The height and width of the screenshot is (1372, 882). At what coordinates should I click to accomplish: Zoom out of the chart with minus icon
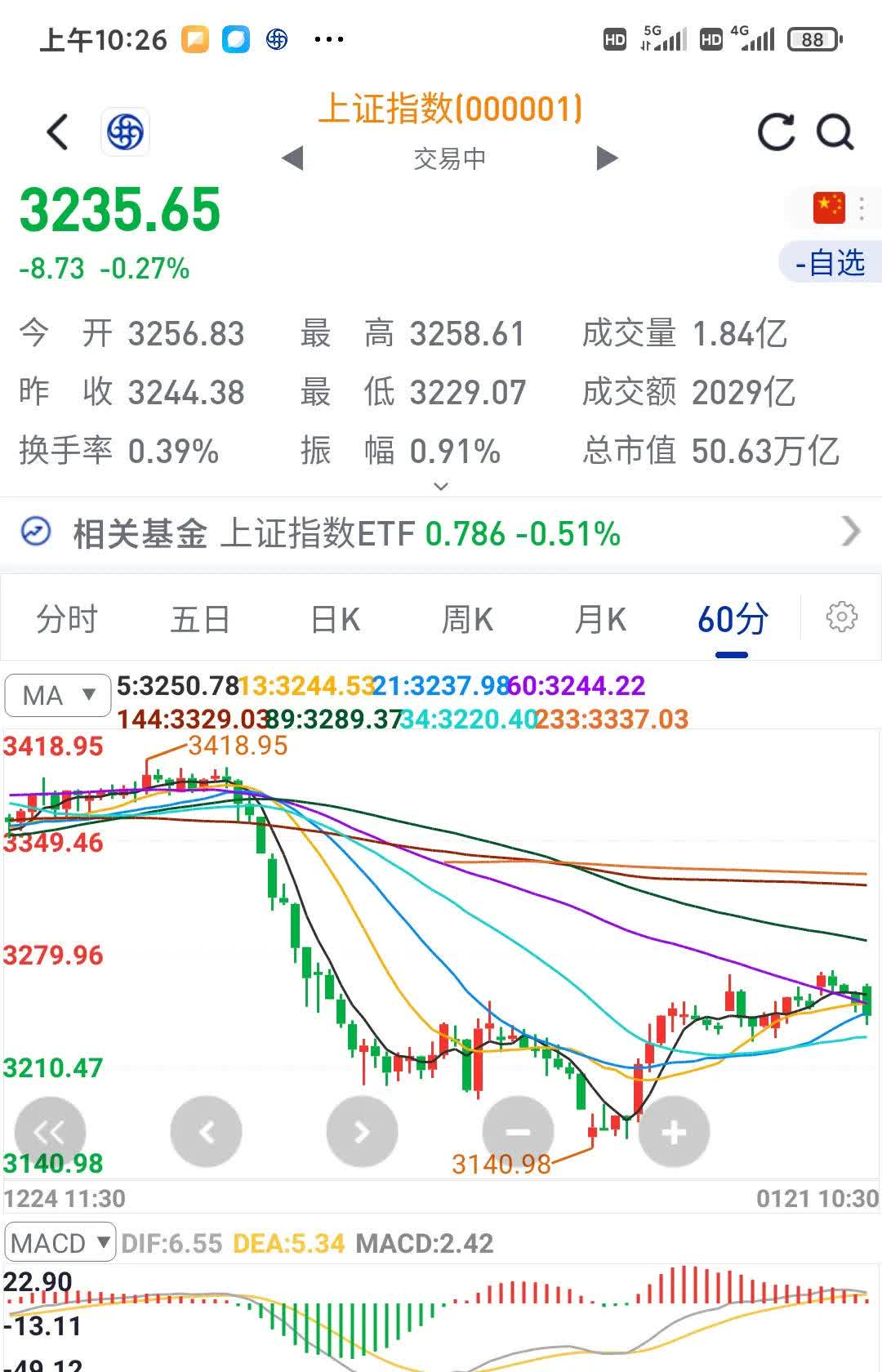click(x=518, y=1132)
